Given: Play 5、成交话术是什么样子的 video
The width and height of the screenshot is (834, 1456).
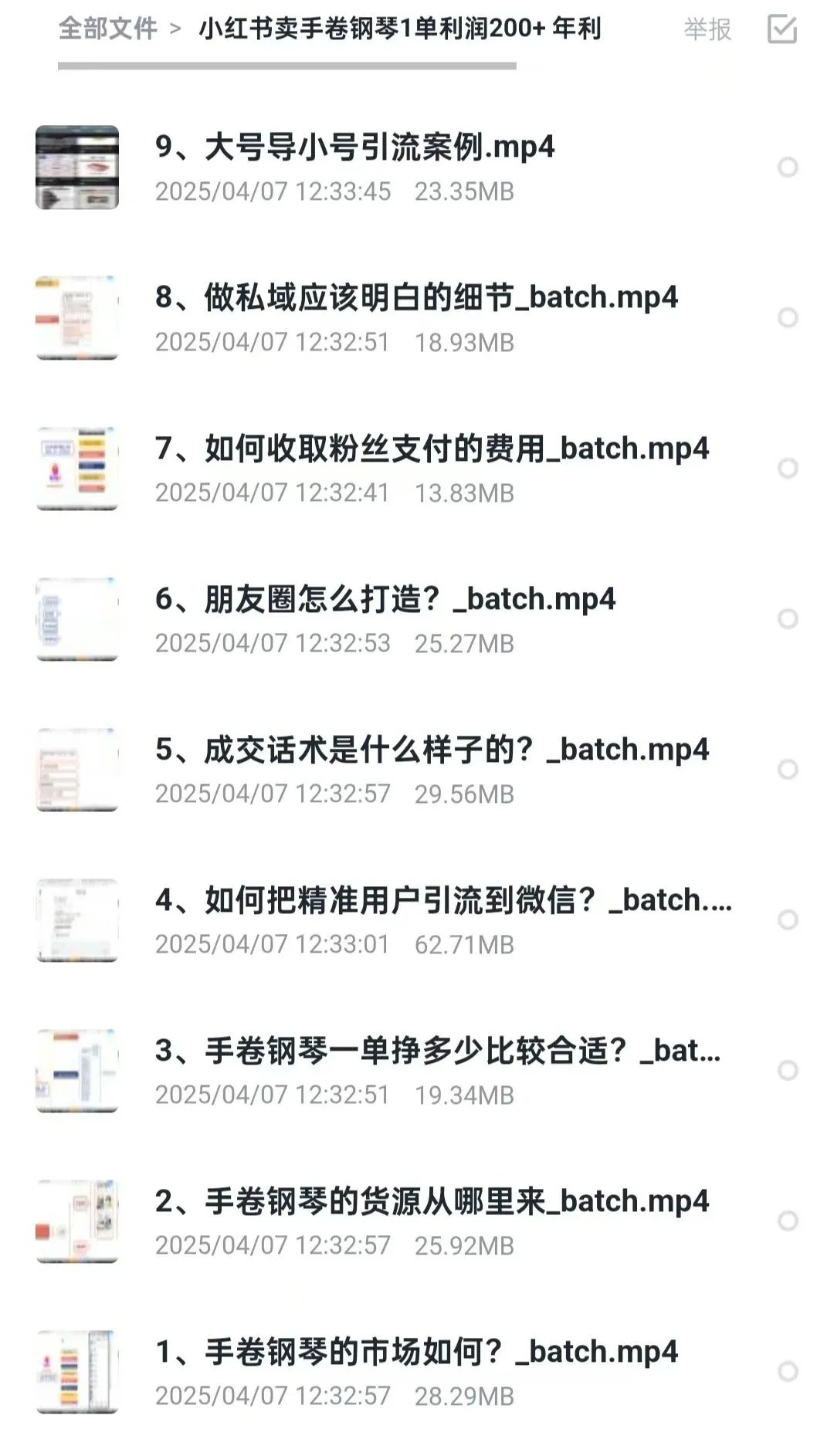Looking at the screenshot, I should click(431, 750).
